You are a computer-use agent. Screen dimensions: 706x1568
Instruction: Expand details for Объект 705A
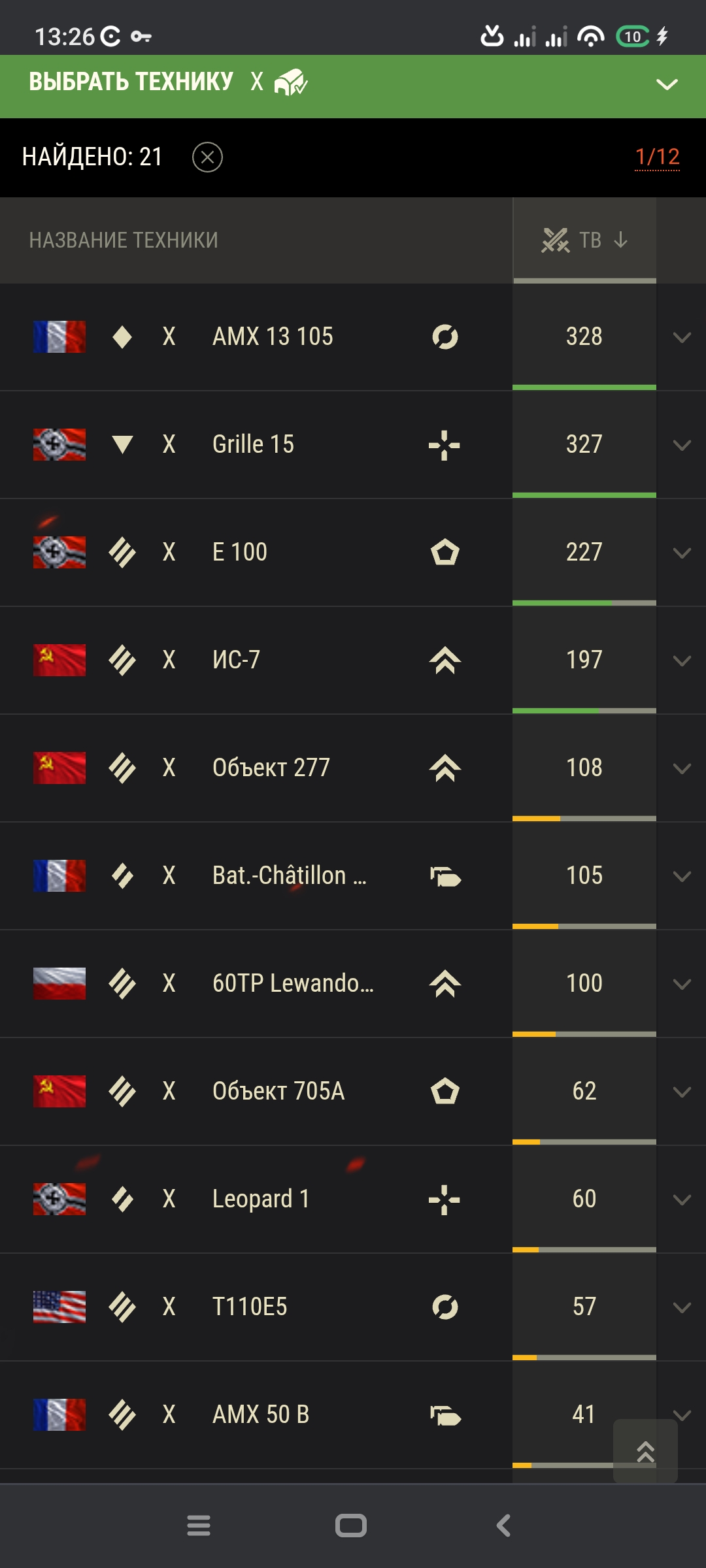682,1092
